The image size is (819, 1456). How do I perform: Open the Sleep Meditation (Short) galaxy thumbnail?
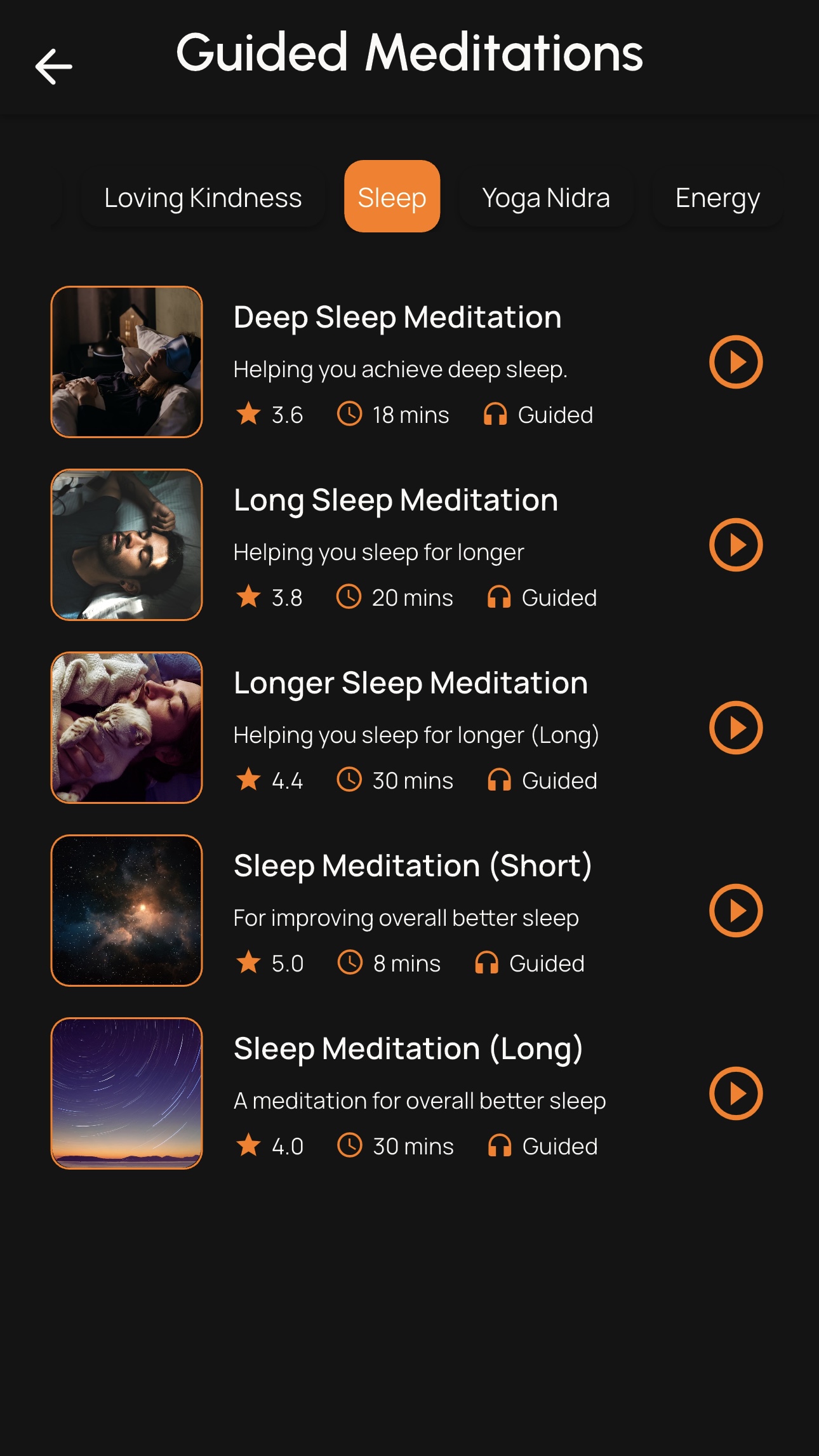point(127,911)
